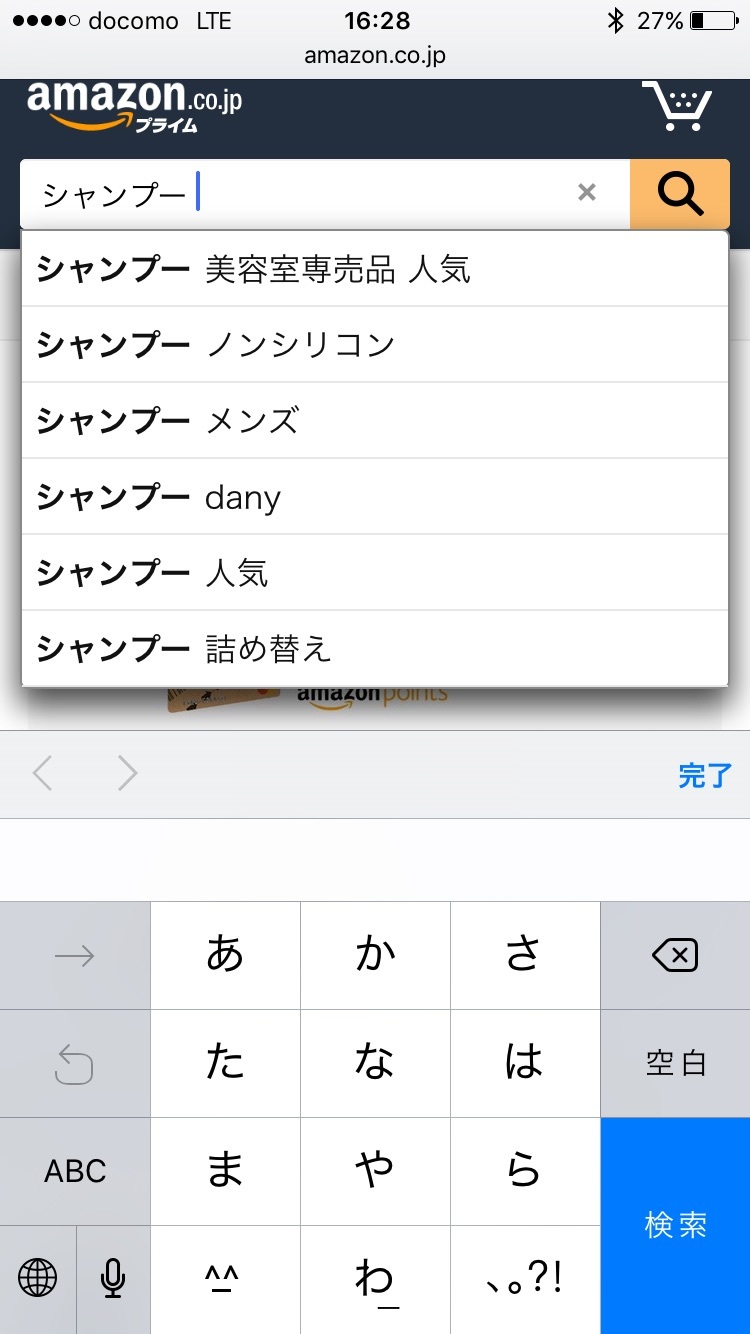Hit the blue 検索 keyboard key
Screen dimensions: 750x1334
click(676, 1226)
